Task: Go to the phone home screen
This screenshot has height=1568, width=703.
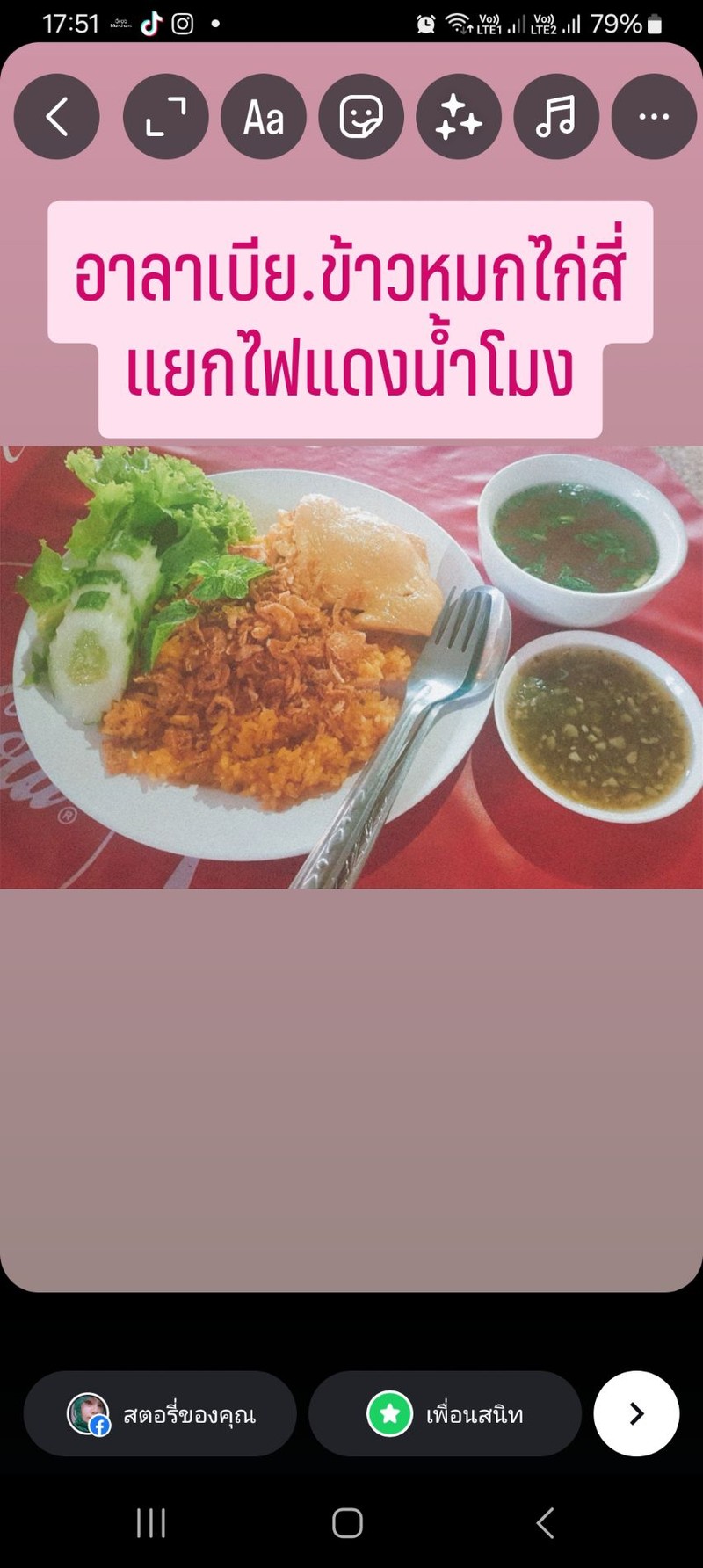Action: pyautogui.click(x=348, y=1523)
